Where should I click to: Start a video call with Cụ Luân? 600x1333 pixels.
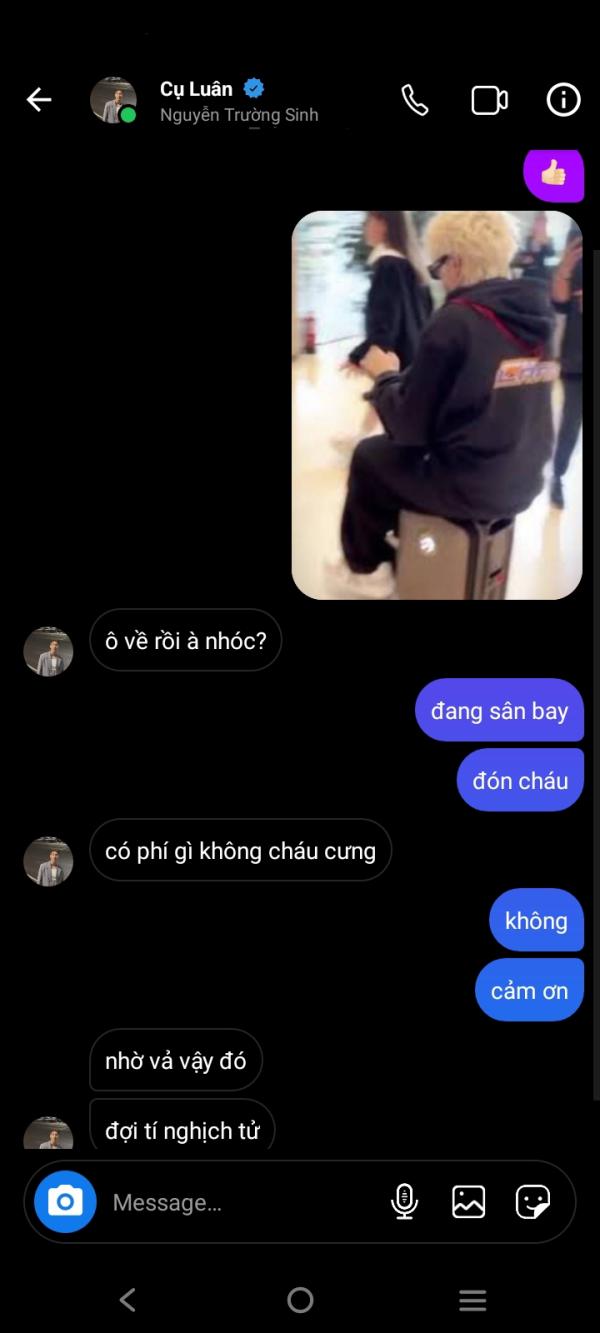[490, 100]
